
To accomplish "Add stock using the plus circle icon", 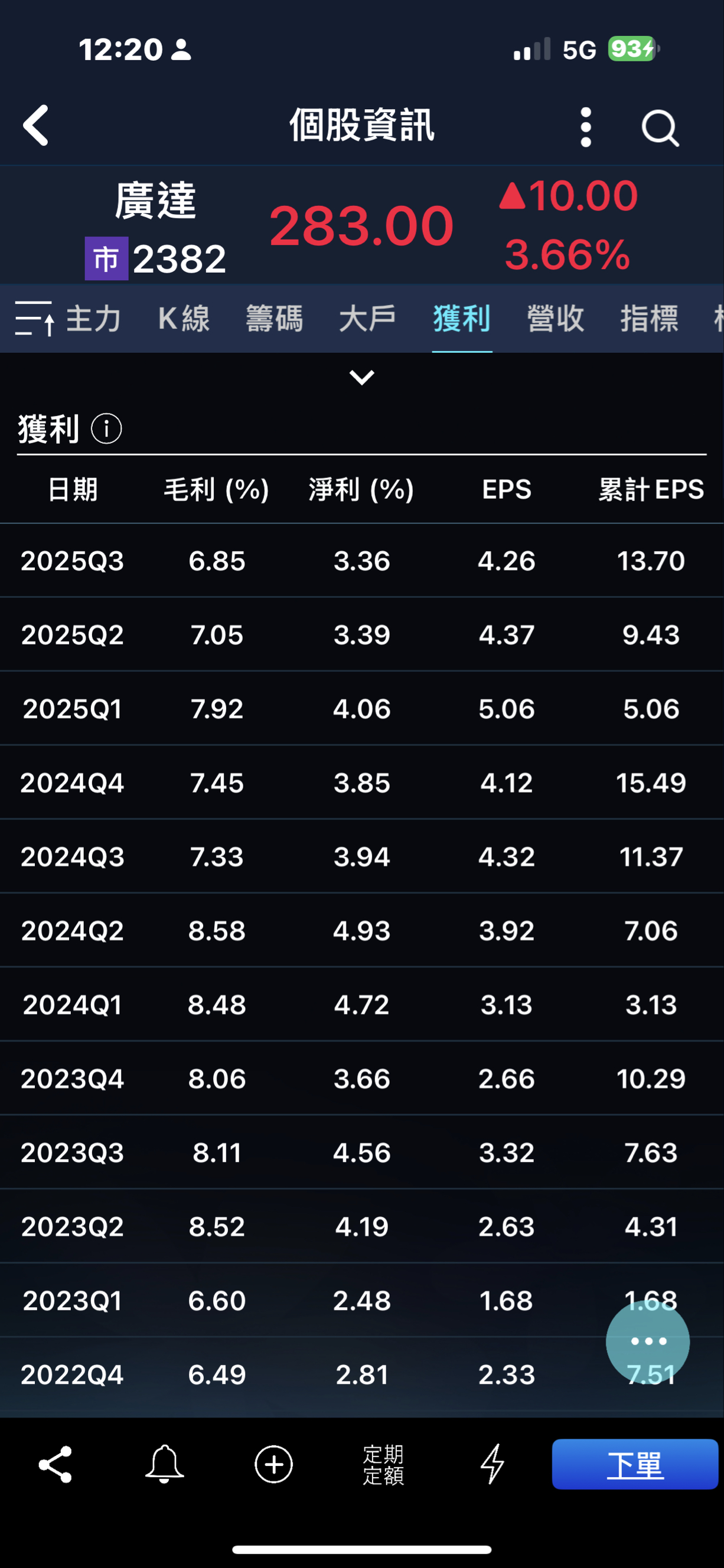I will pos(273,1464).
